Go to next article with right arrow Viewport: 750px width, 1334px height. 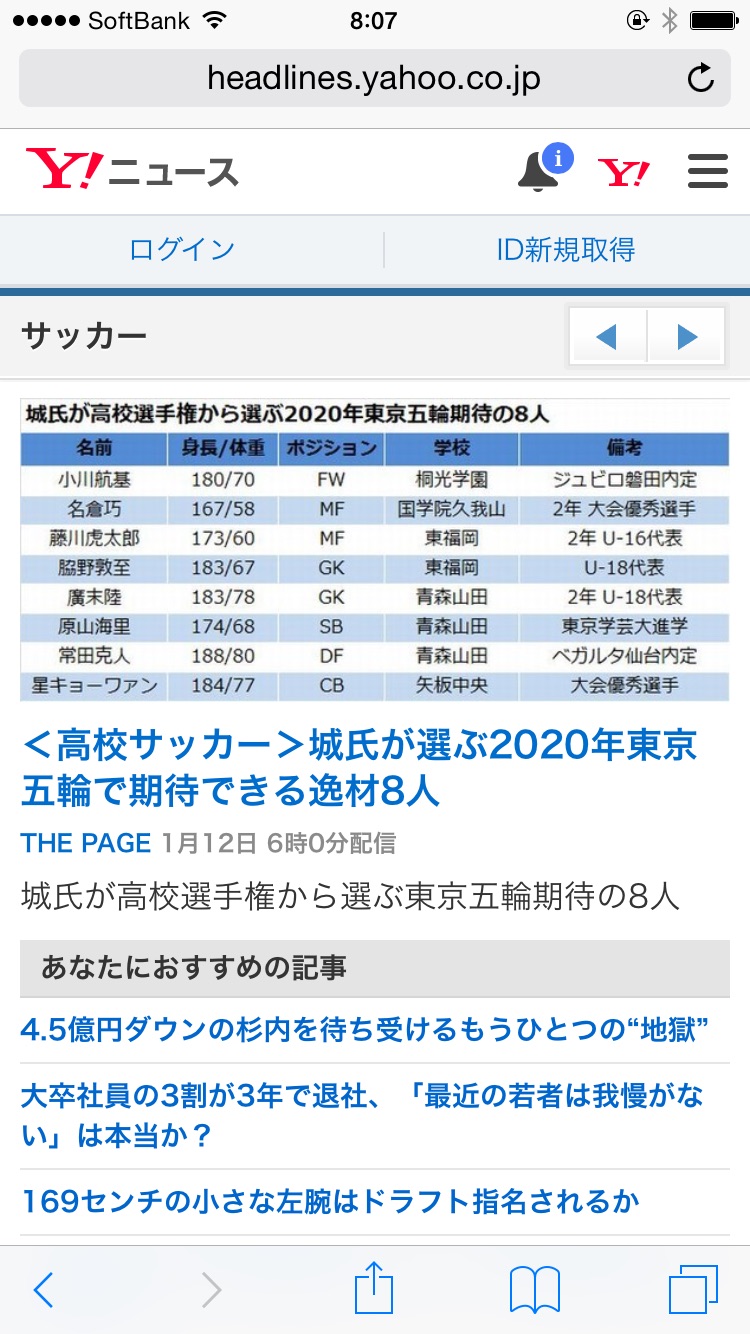click(687, 336)
